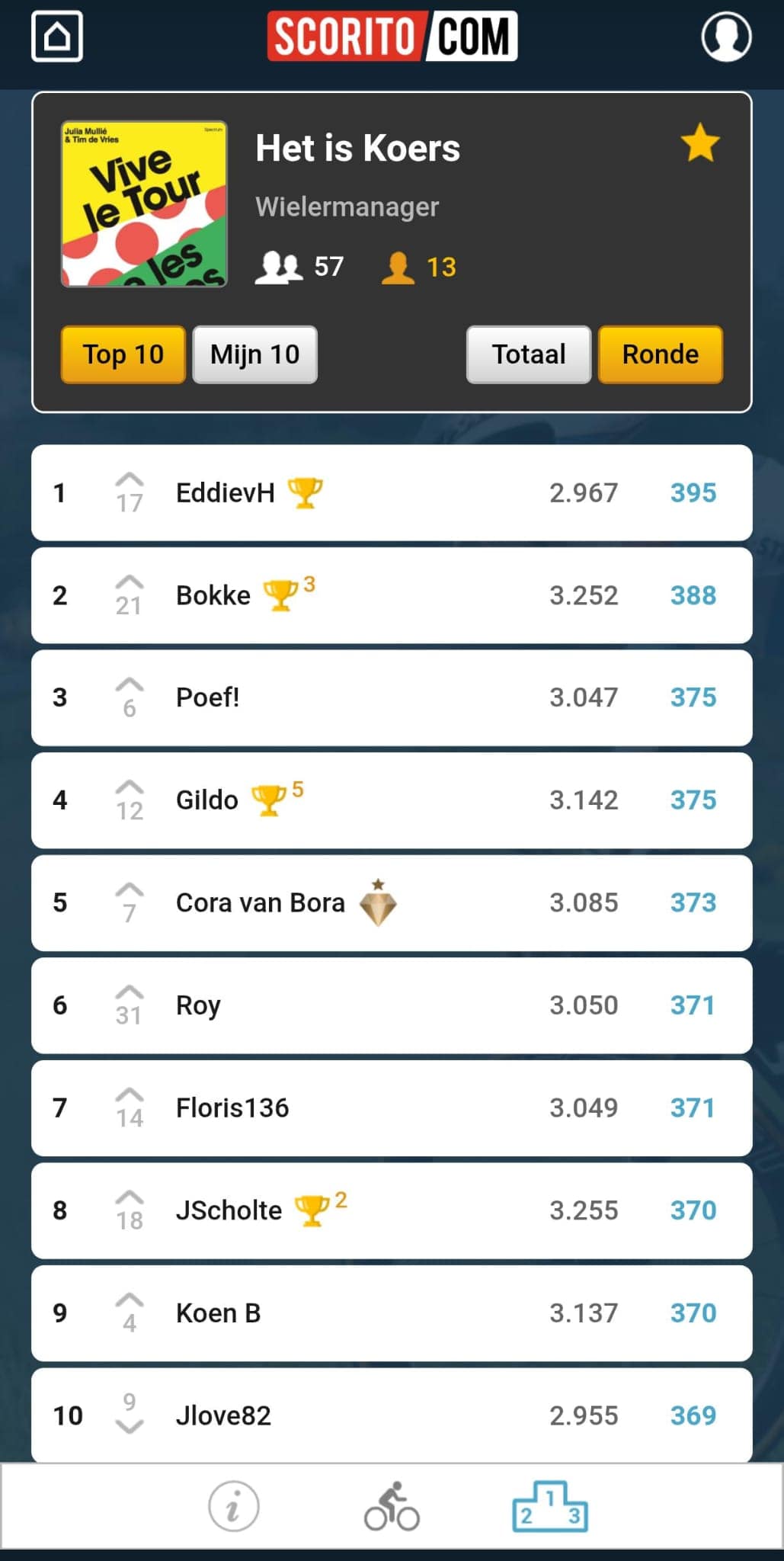Open the info tab
The height and width of the screenshot is (1561, 784).
click(234, 1506)
